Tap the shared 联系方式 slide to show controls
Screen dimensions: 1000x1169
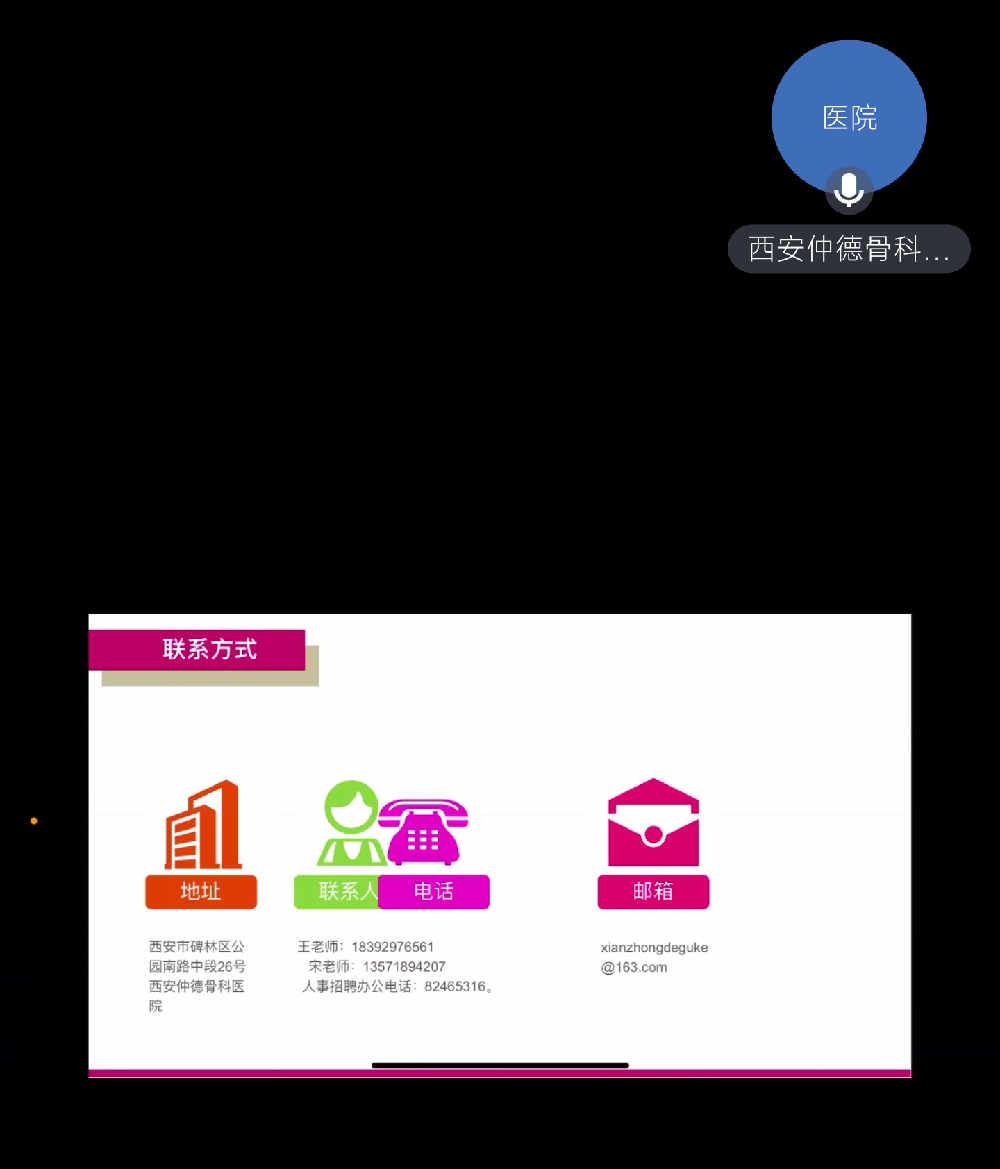coord(500,845)
